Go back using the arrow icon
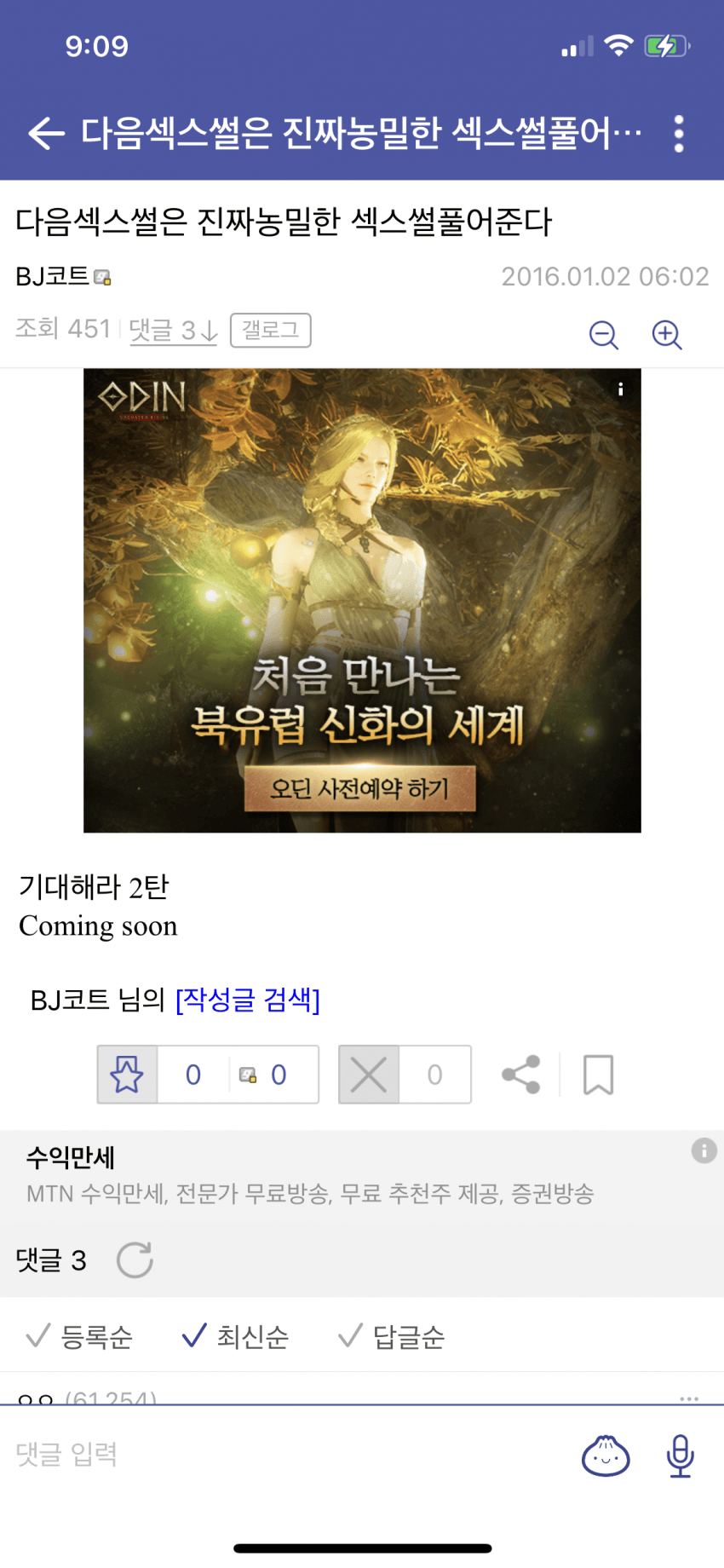Image resolution: width=724 pixels, height=1568 pixels. 46,134
